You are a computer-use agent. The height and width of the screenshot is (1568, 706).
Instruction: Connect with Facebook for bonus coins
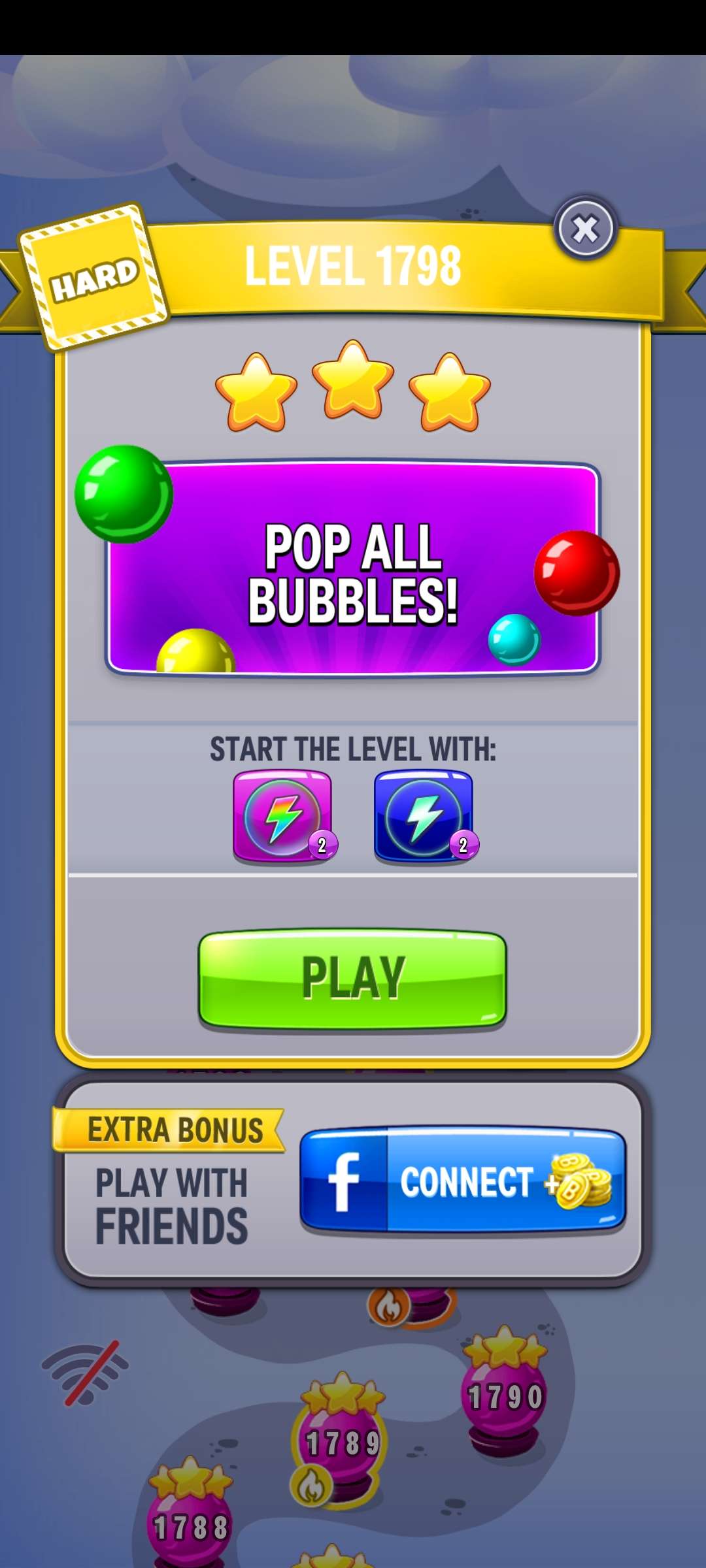pyautogui.click(x=463, y=1181)
